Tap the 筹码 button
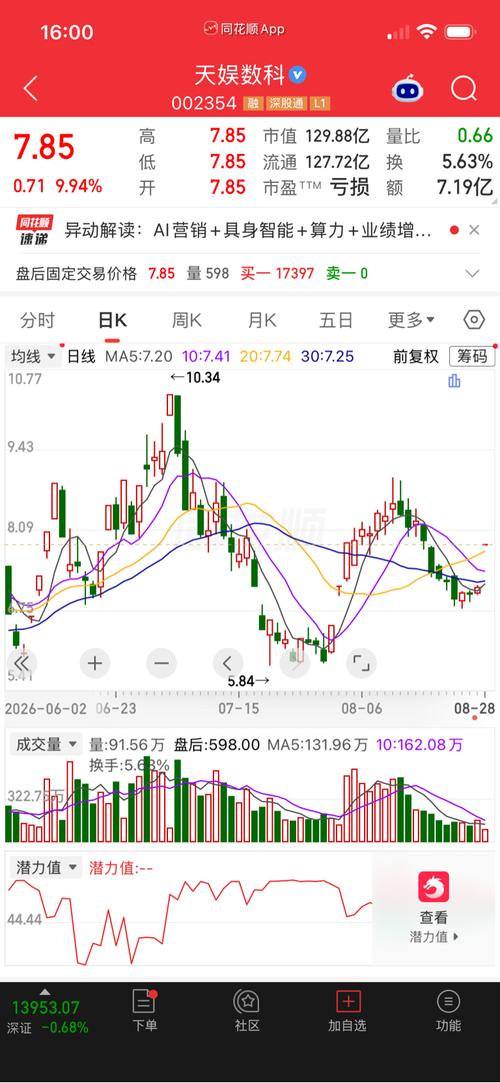The image size is (500, 1083). (472, 356)
